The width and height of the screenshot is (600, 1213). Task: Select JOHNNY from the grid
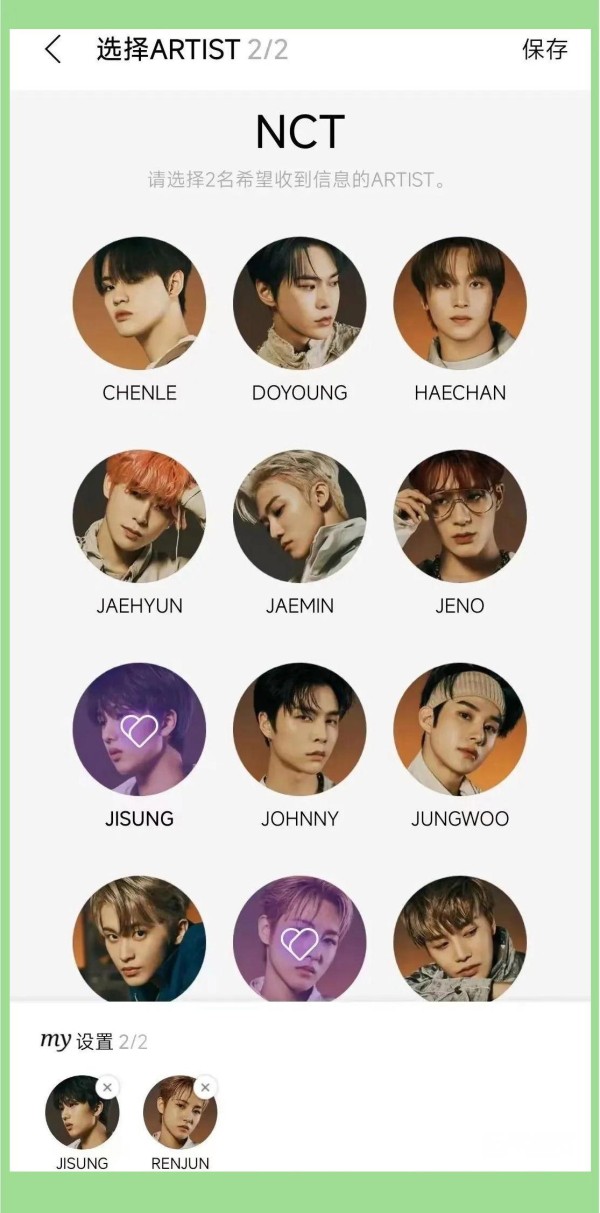coord(299,729)
